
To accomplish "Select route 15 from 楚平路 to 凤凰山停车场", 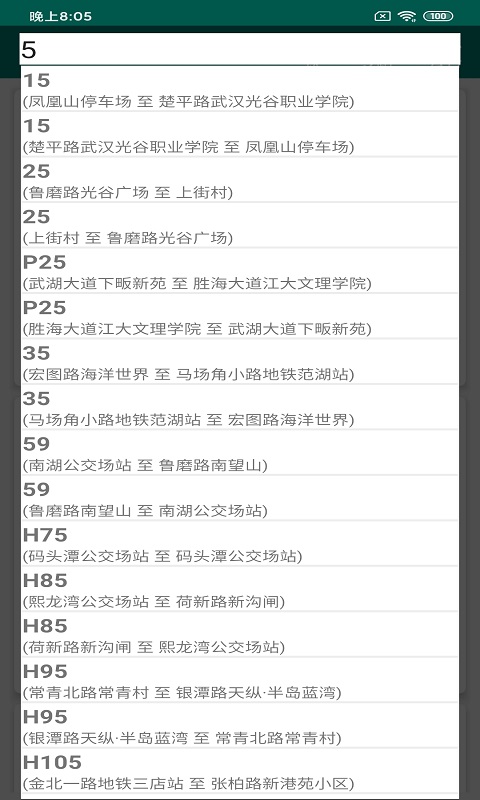I will coord(240,135).
